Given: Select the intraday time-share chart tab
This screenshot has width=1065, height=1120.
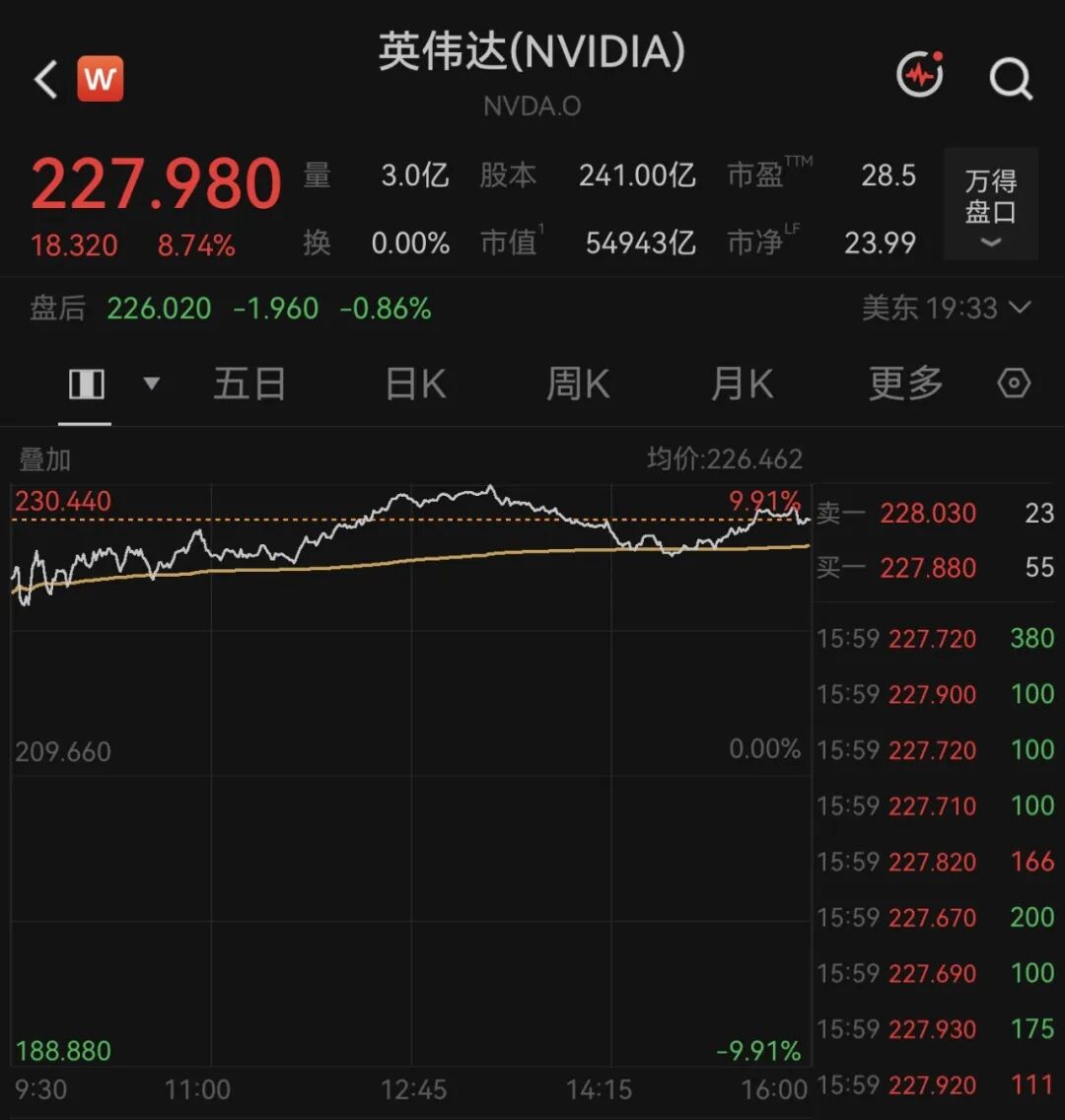Looking at the screenshot, I should [87, 385].
